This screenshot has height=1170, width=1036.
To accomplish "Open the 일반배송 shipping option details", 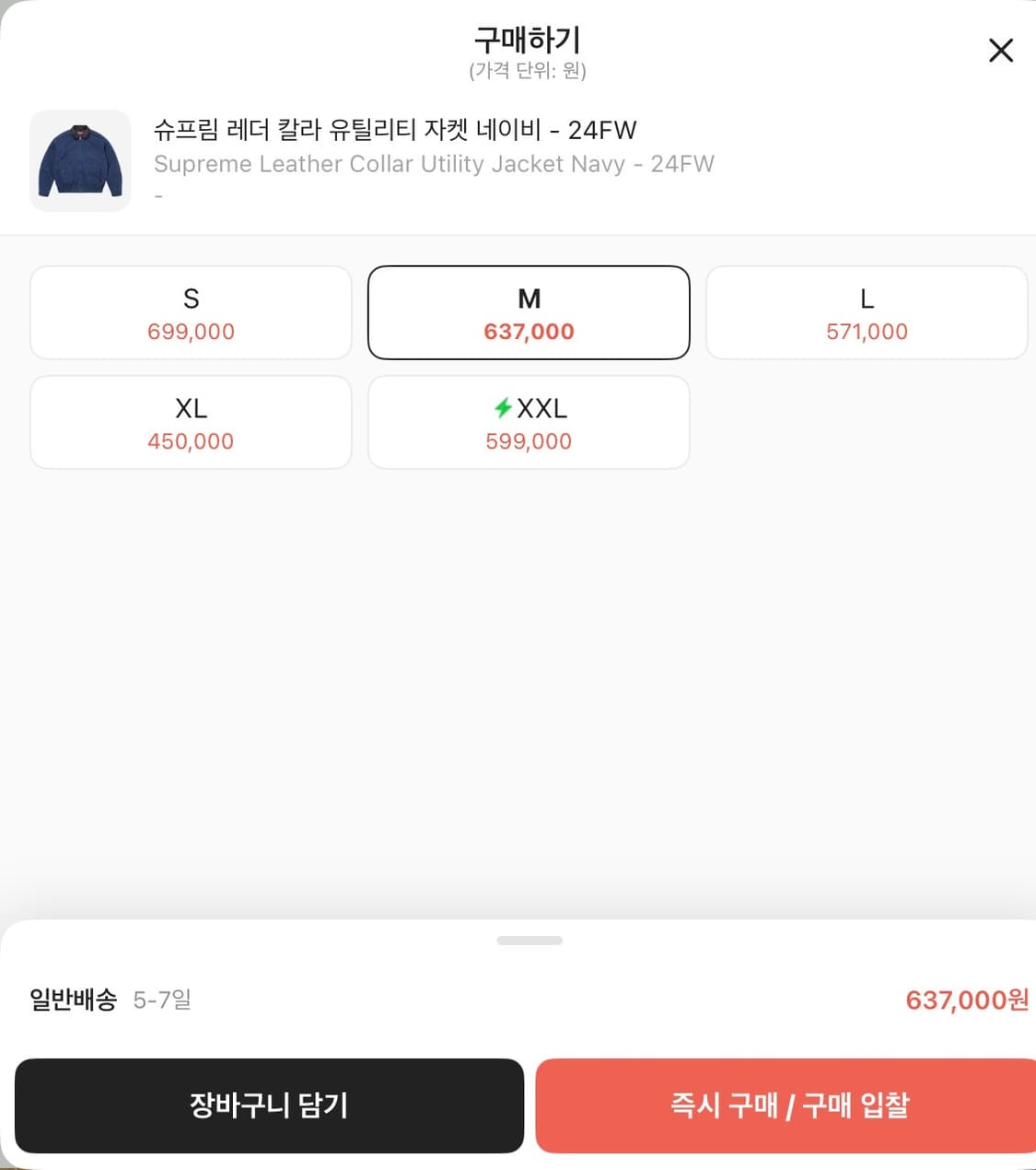I will [x=73, y=999].
